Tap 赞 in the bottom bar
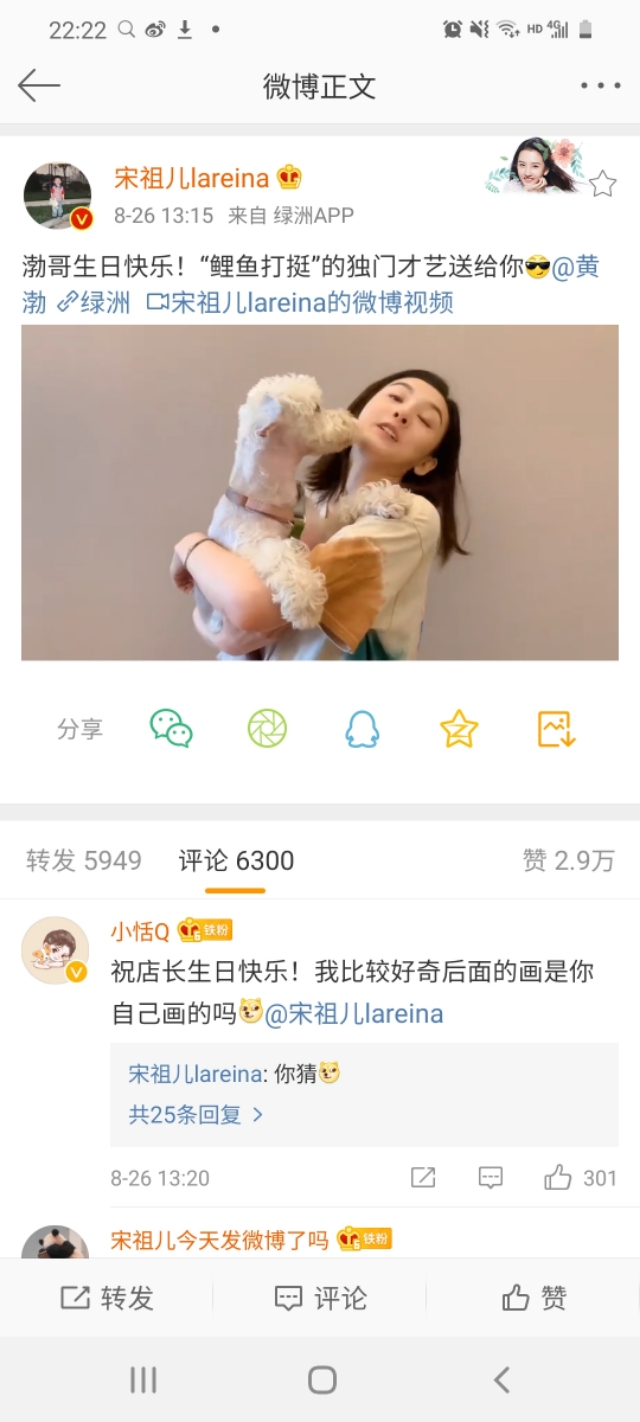 tap(534, 1298)
